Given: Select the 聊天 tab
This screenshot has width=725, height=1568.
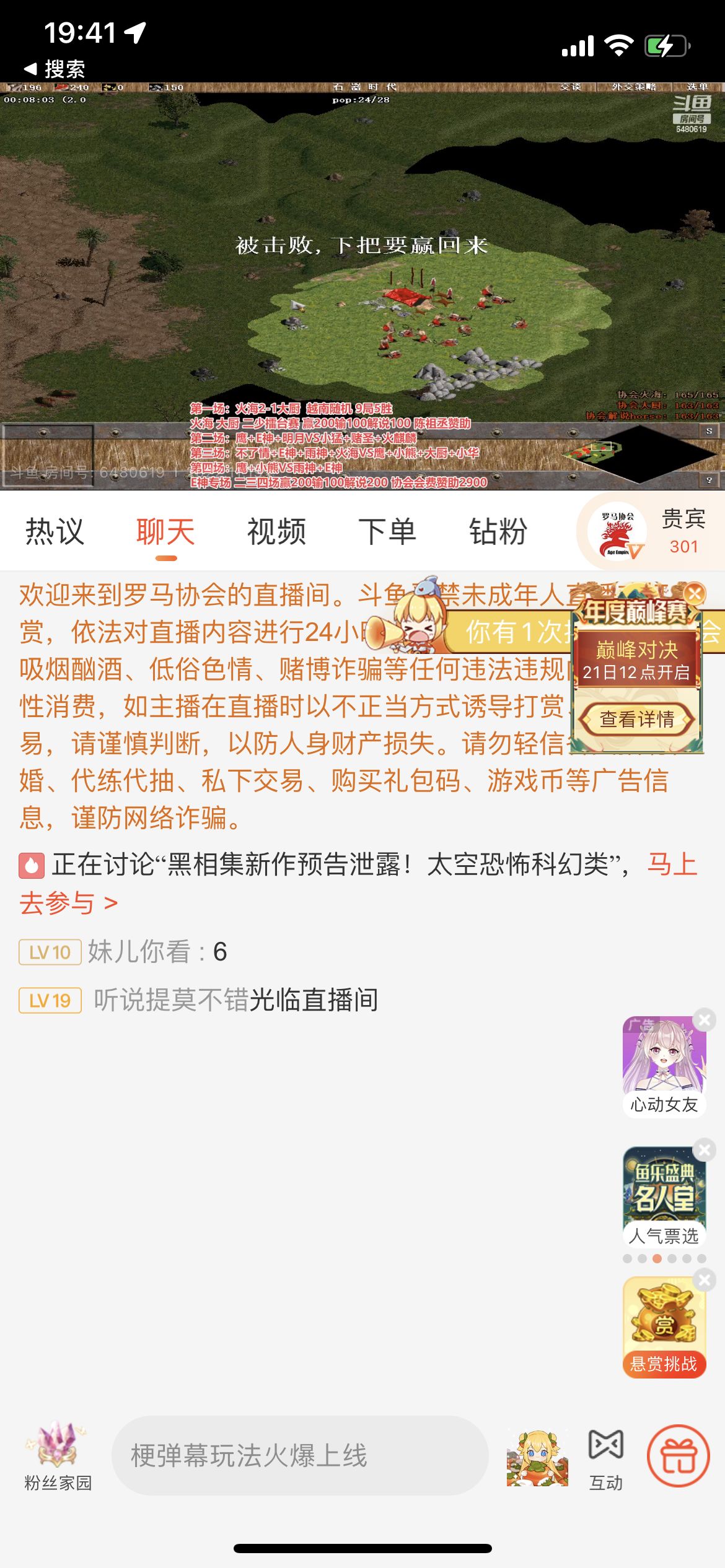Looking at the screenshot, I should pyautogui.click(x=165, y=531).
